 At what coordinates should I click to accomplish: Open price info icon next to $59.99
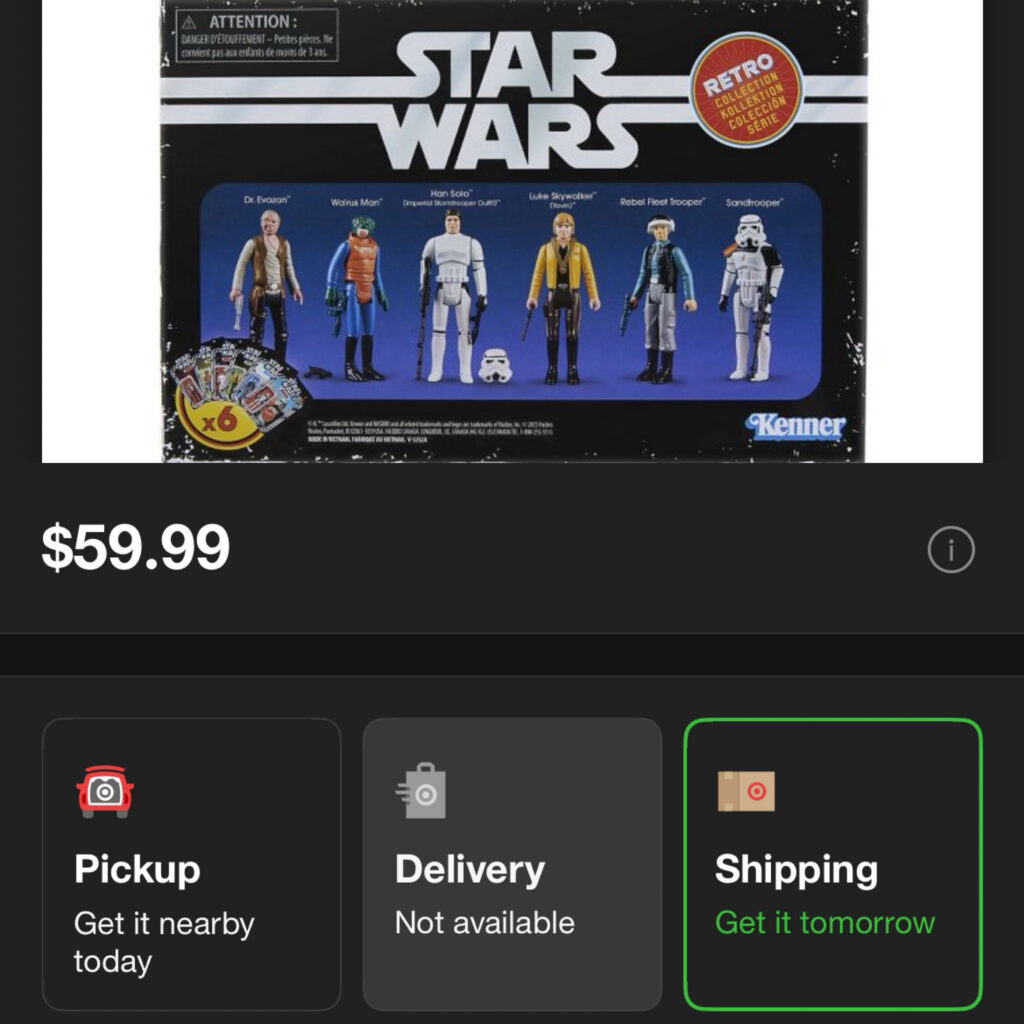tap(950, 549)
